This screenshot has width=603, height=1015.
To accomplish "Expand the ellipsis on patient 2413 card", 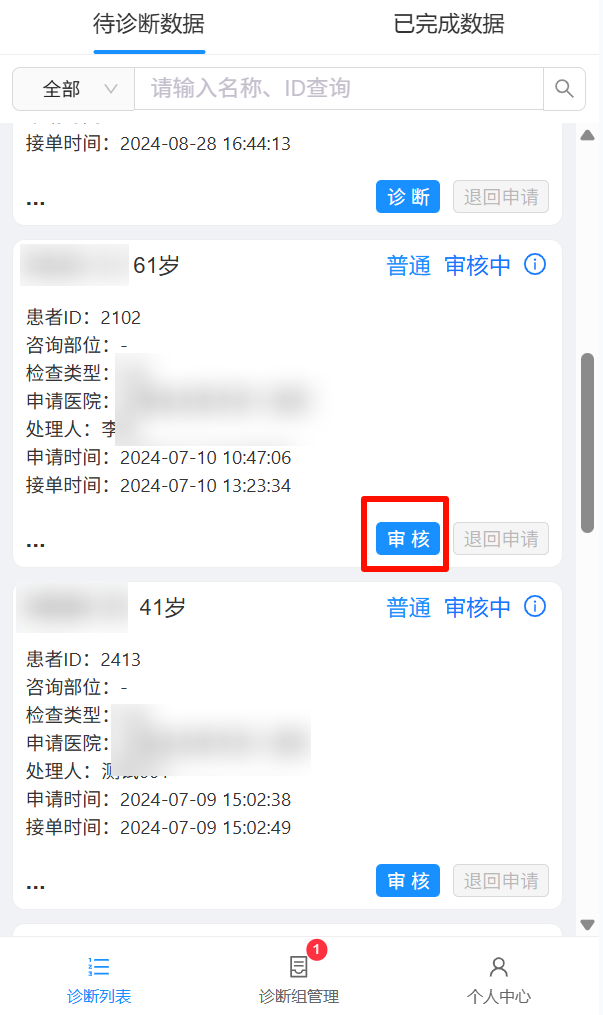I will pyautogui.click(x=36, y=885).
